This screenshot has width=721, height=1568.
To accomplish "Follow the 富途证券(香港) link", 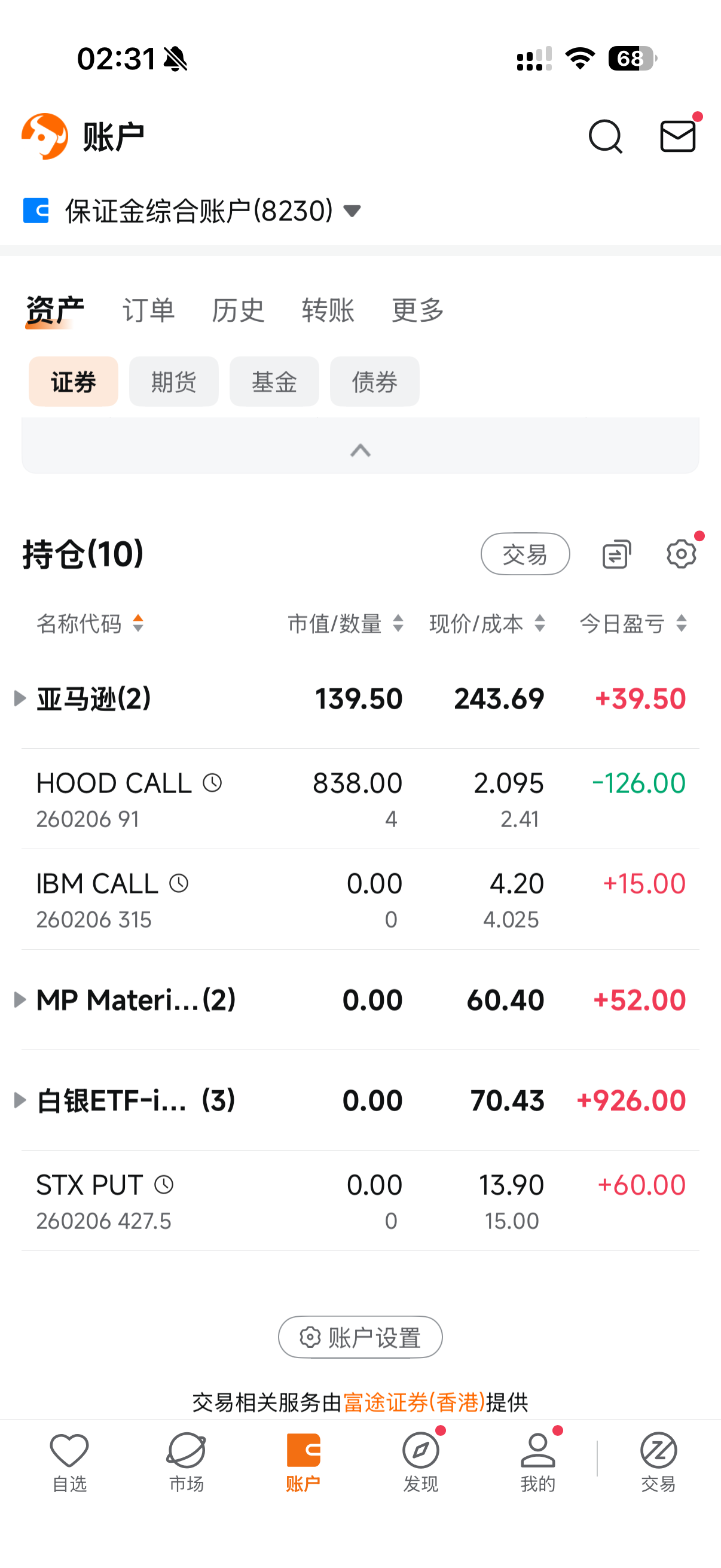I will [414, 1402].
